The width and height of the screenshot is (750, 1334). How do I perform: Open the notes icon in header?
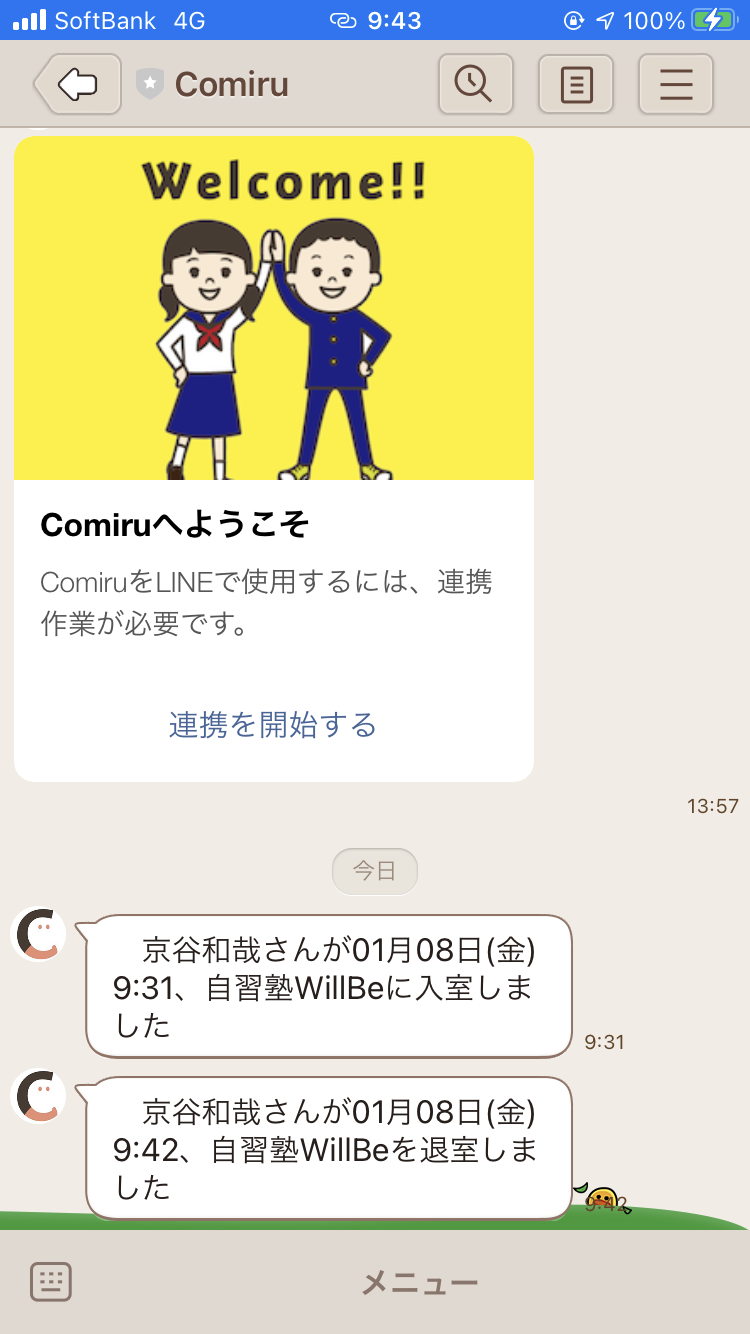pyautogui.click(x=576, y=85)
